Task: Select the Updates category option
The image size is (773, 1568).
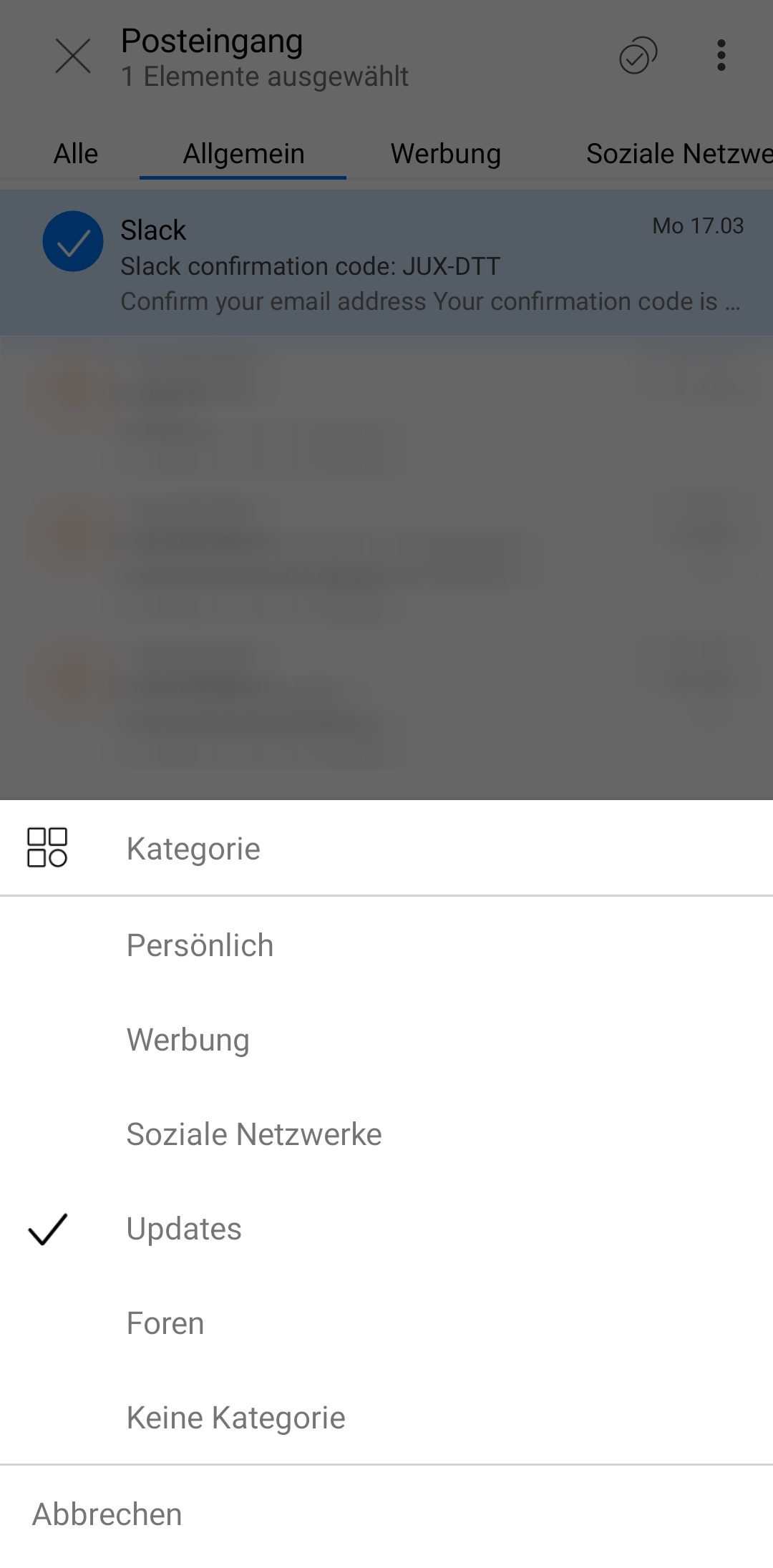Action: pos(386,1228)
